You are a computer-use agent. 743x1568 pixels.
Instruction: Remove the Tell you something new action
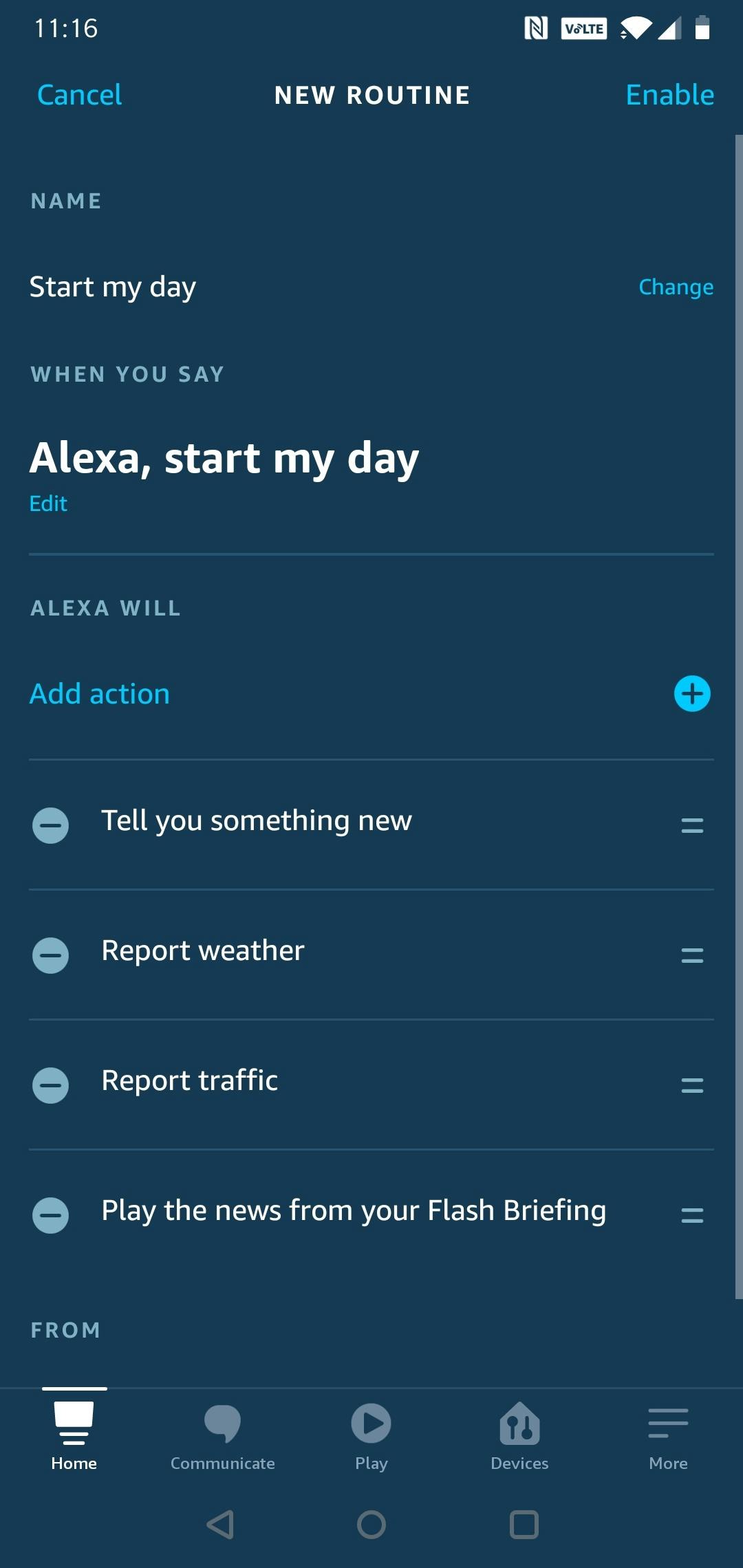click(x=51, y=825)
